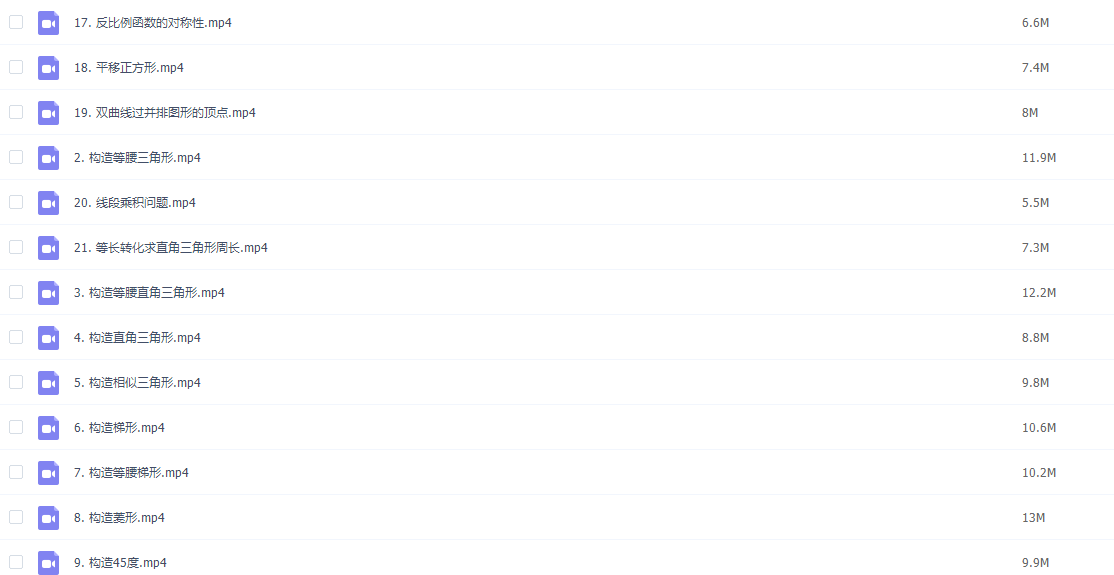The width and height of the screenshot is (1114, 575).
Task: Open the video 2. 构造等腰三角形.mp4
Action: (x=137, y=158)
